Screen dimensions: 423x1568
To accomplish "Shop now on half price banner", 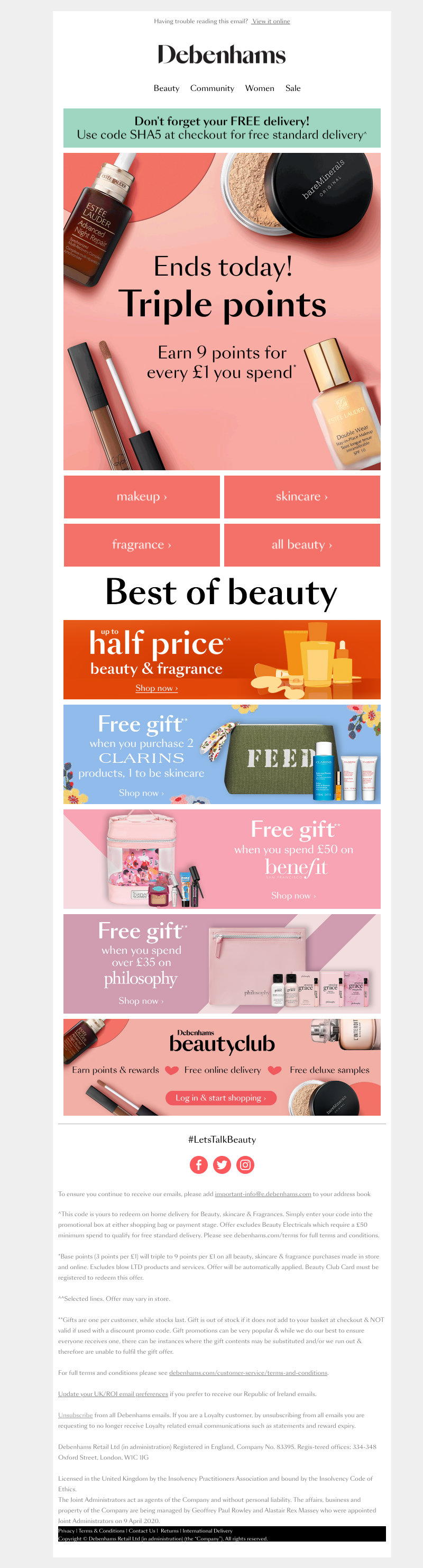I will [x=157, y=688].
